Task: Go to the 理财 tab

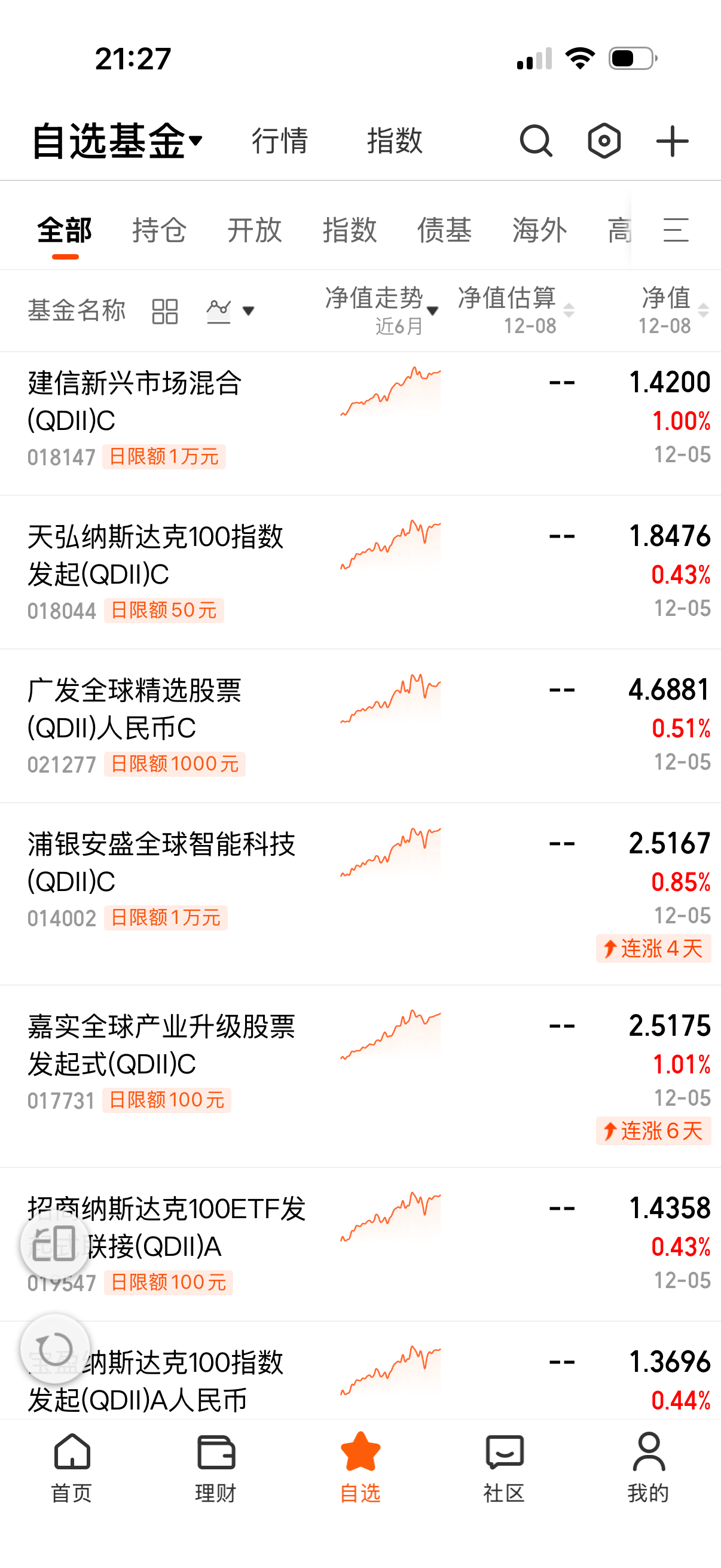Action: pos(216,1467)
